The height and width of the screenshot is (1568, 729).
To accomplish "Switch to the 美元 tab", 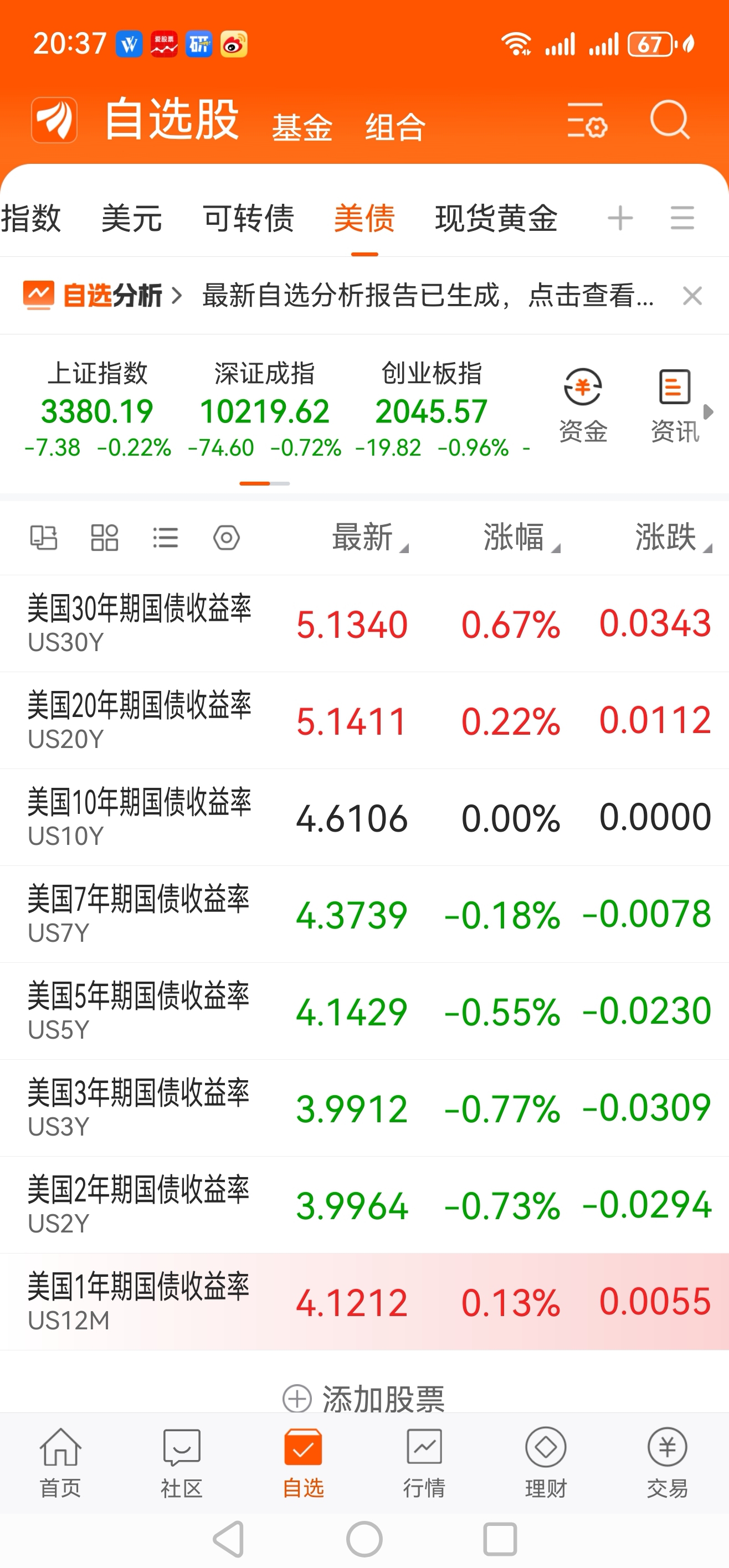I will pyautogui.click(x=132, y=219).
